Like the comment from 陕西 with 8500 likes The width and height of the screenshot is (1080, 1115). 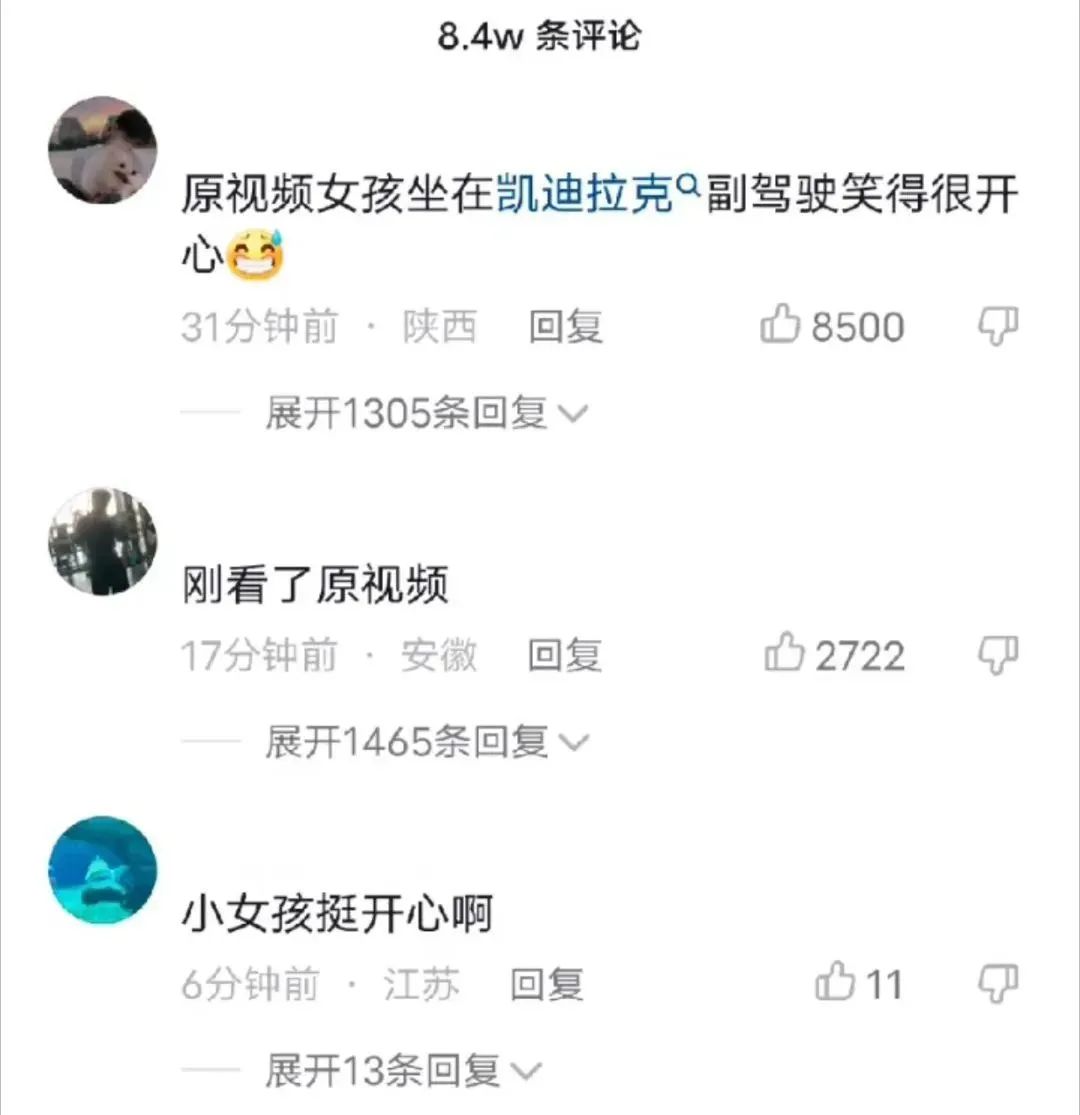[x=781, y=326]
